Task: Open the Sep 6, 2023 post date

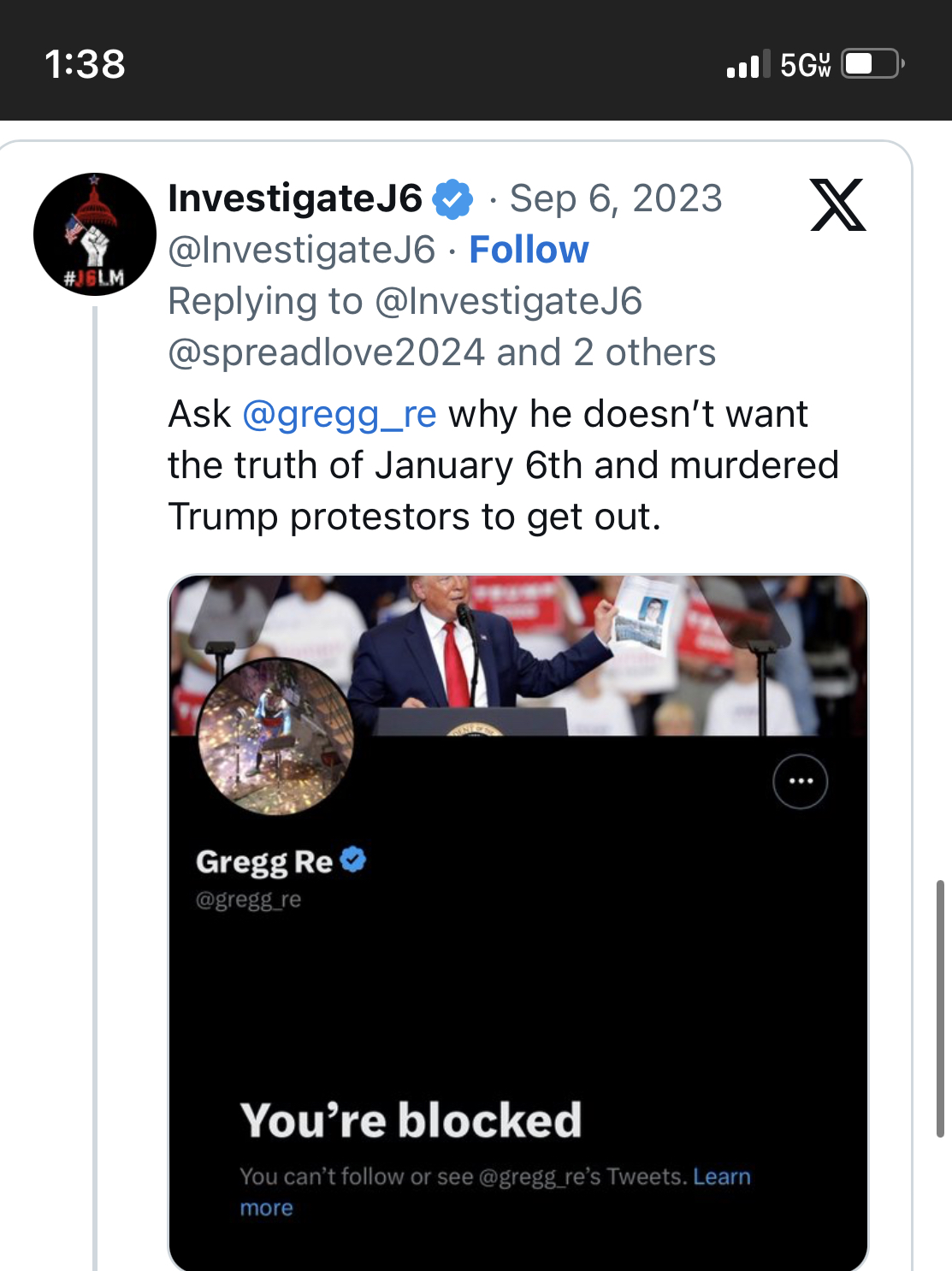Action: coord(616,198)
